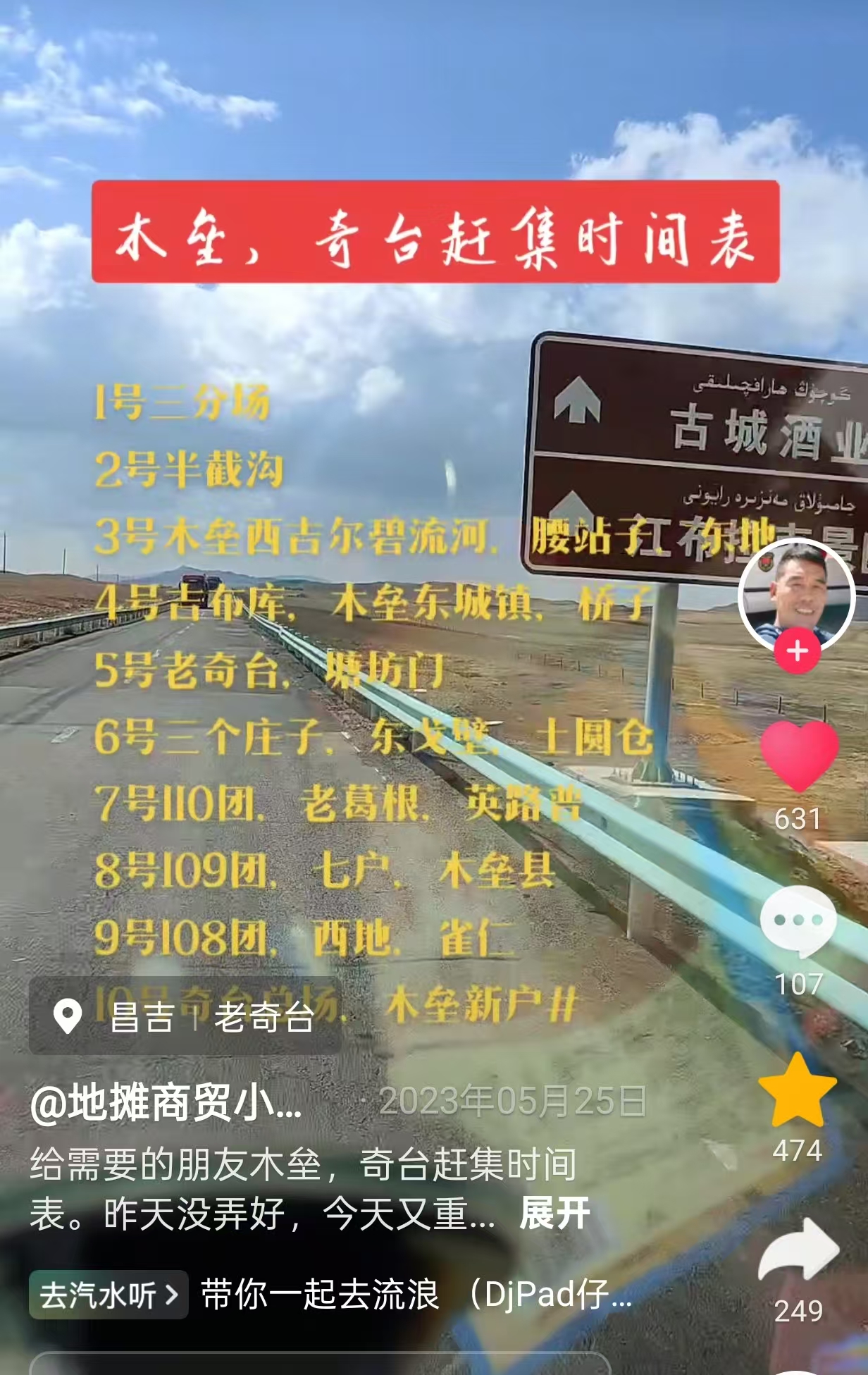Viewport: 868px width, 1375px height.
Task: Like this video with the heart
Action: [x=799, y=756]
